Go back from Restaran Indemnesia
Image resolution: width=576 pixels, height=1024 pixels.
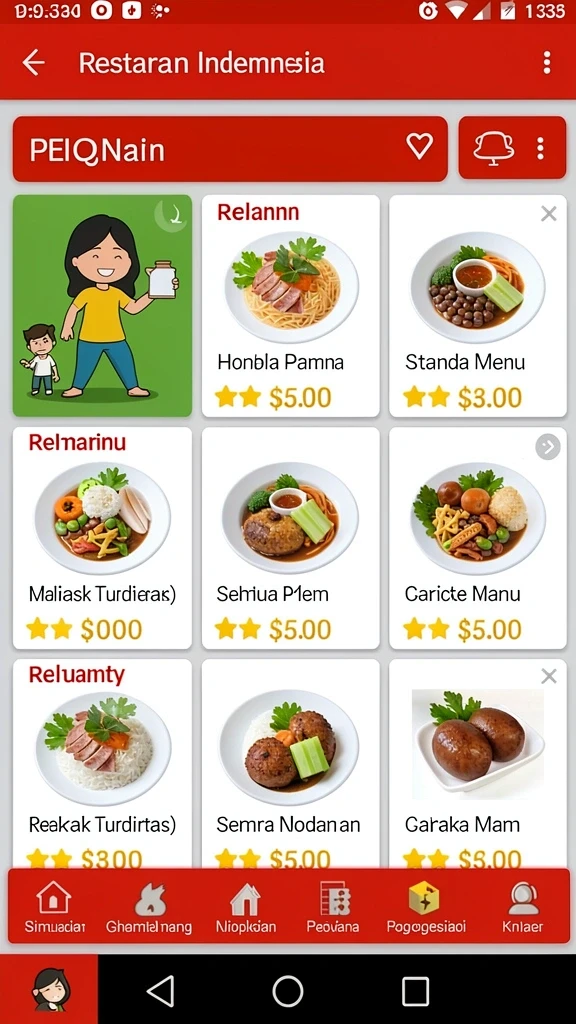click(34, 63)
